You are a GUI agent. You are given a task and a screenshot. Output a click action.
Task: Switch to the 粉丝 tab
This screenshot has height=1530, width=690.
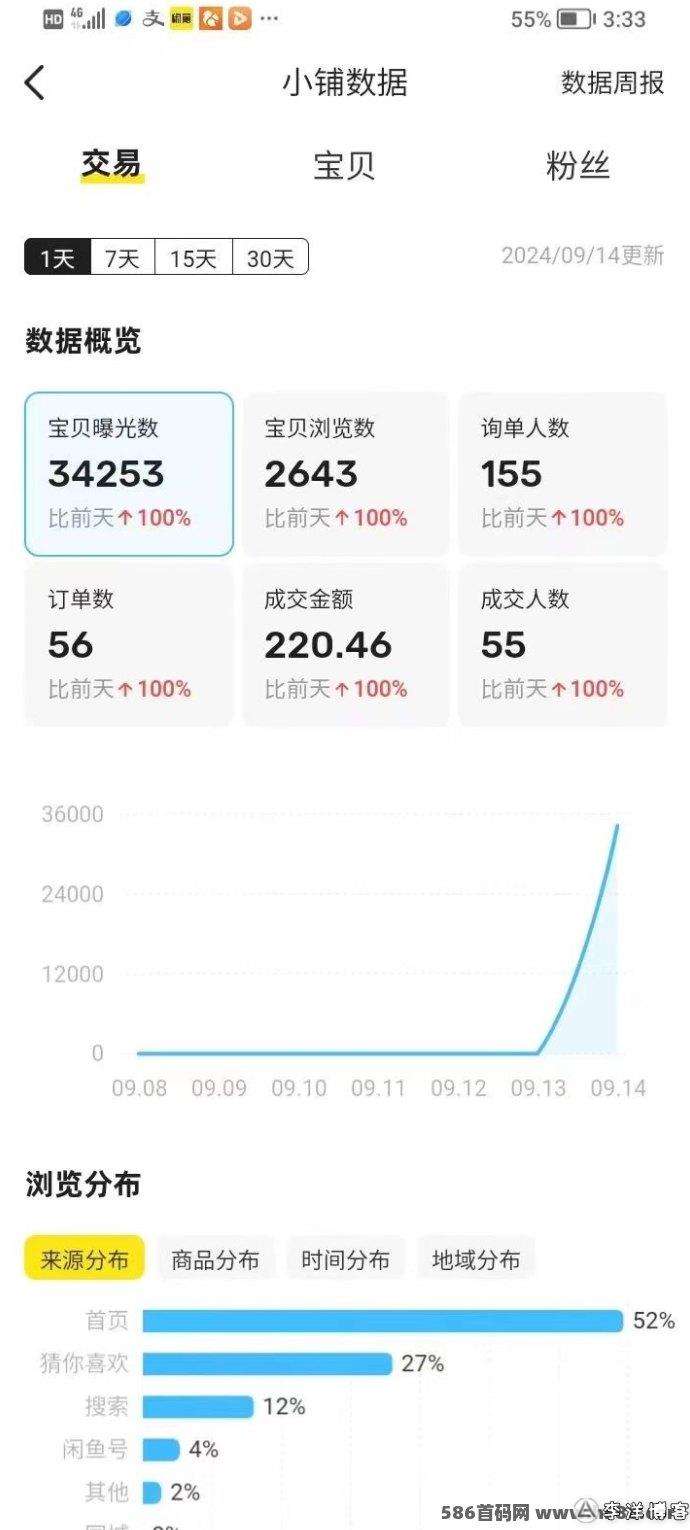pyautogui.click(x=578, y=165)
